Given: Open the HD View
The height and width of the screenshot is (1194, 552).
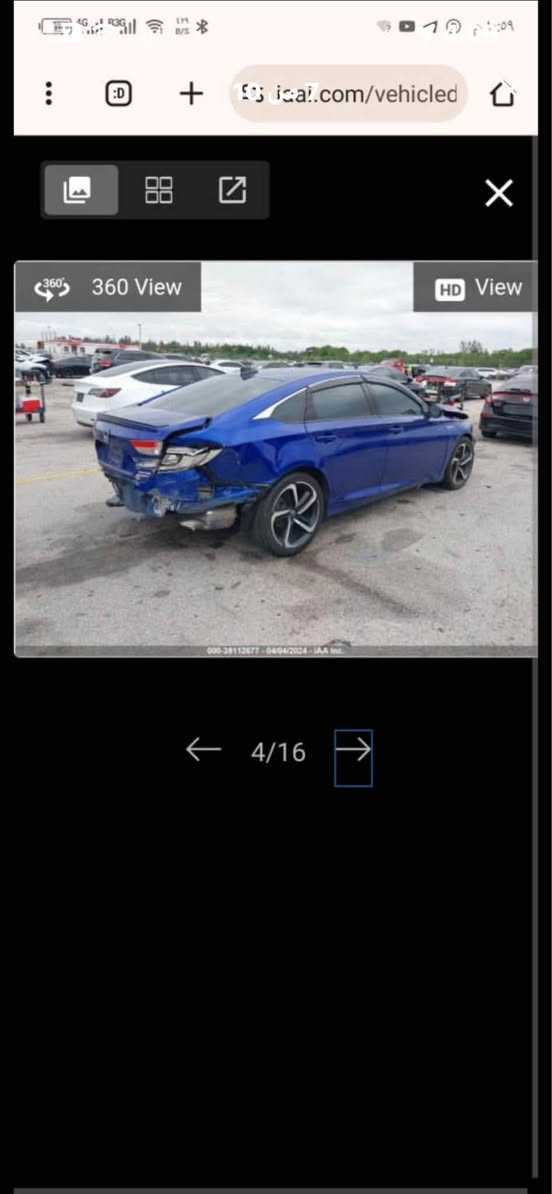Looking at the screenshot, I should click(475, 287).
